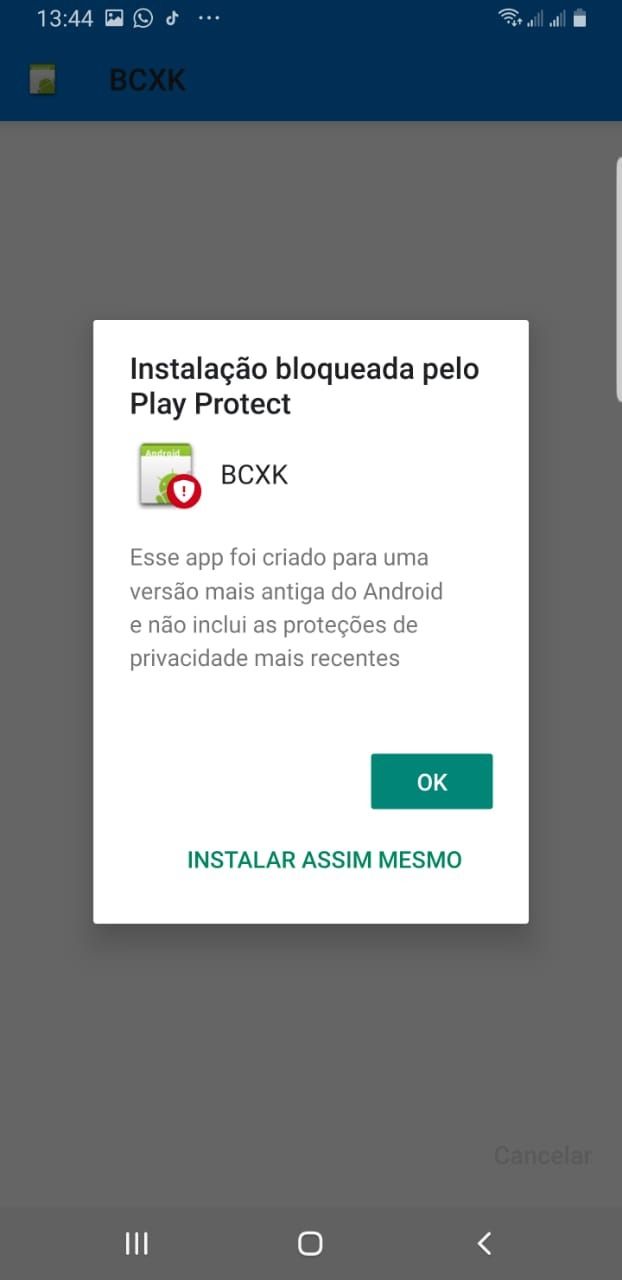Go back using the navigation bar
622x1280 pixels.
(484, 1243)
